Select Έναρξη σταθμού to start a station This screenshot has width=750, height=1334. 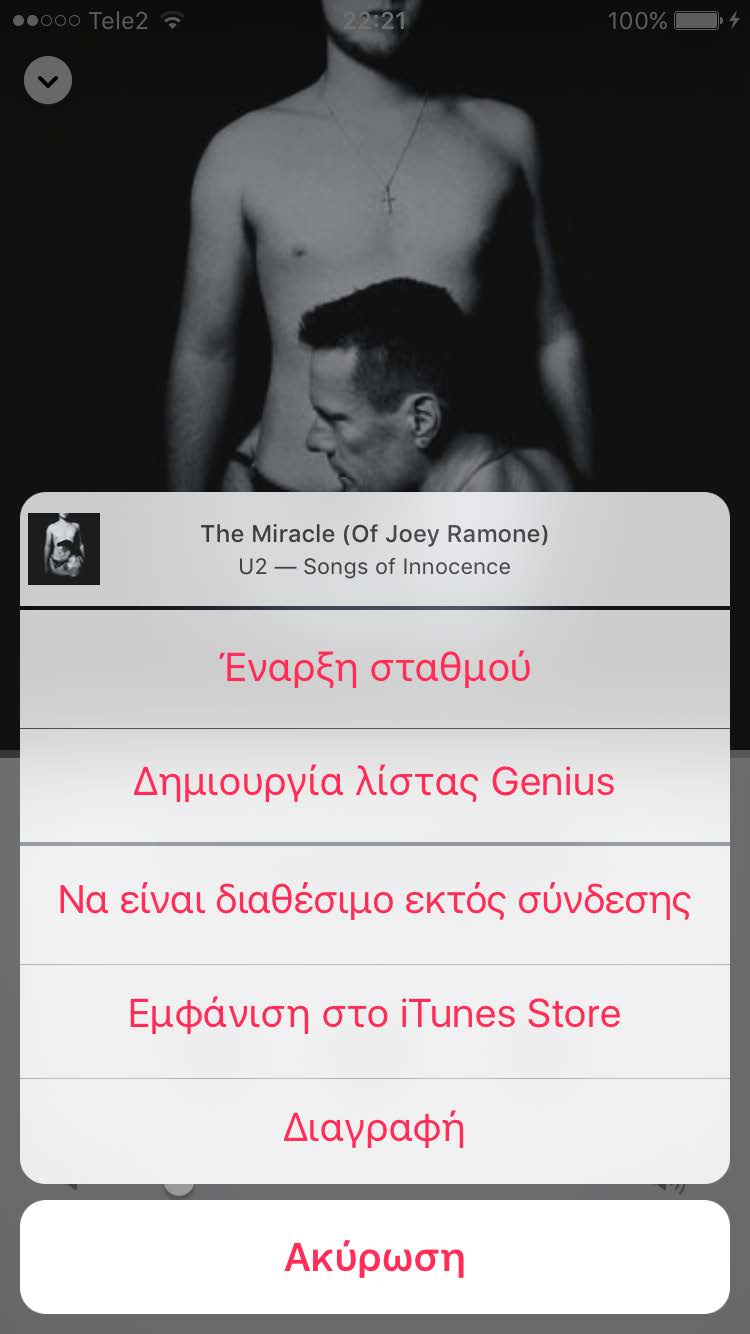click(x=374, y=668)
